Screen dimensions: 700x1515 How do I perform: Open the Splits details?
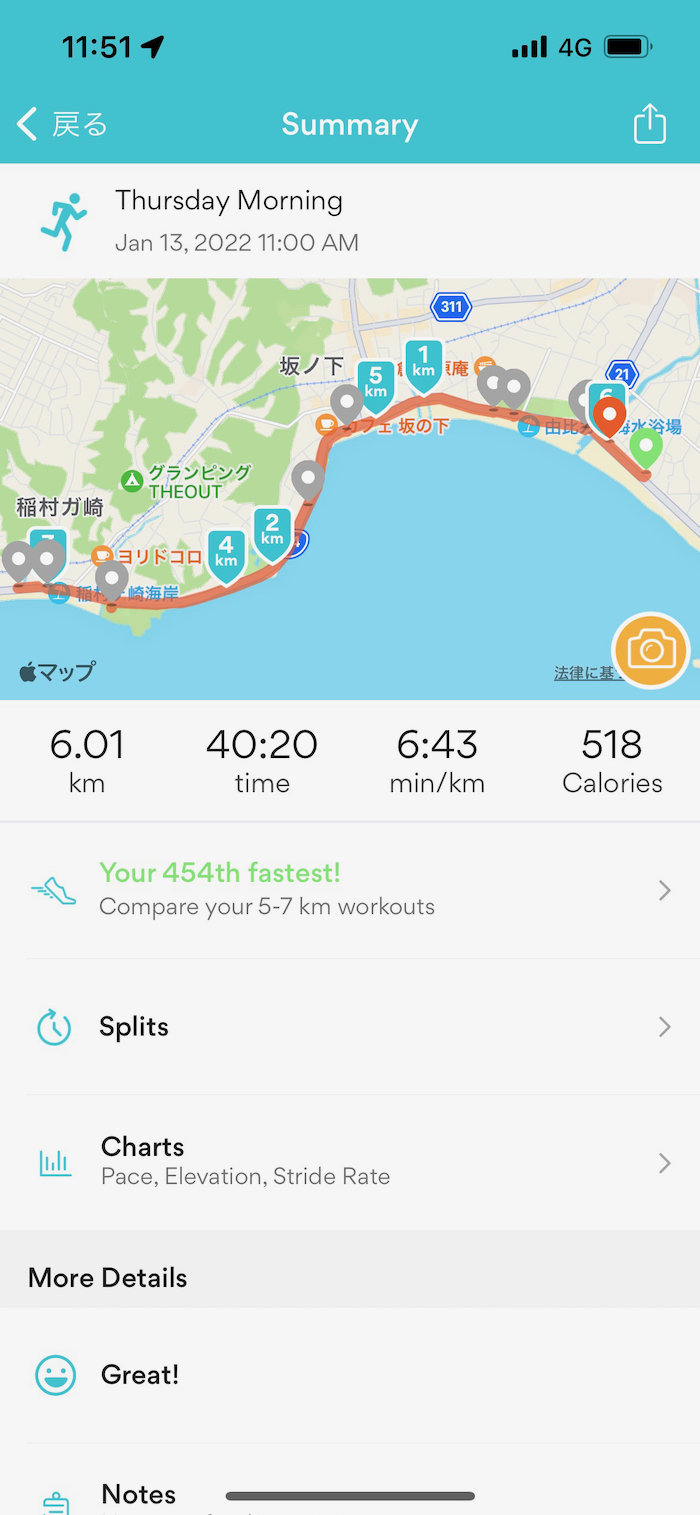click(350, 1027)
